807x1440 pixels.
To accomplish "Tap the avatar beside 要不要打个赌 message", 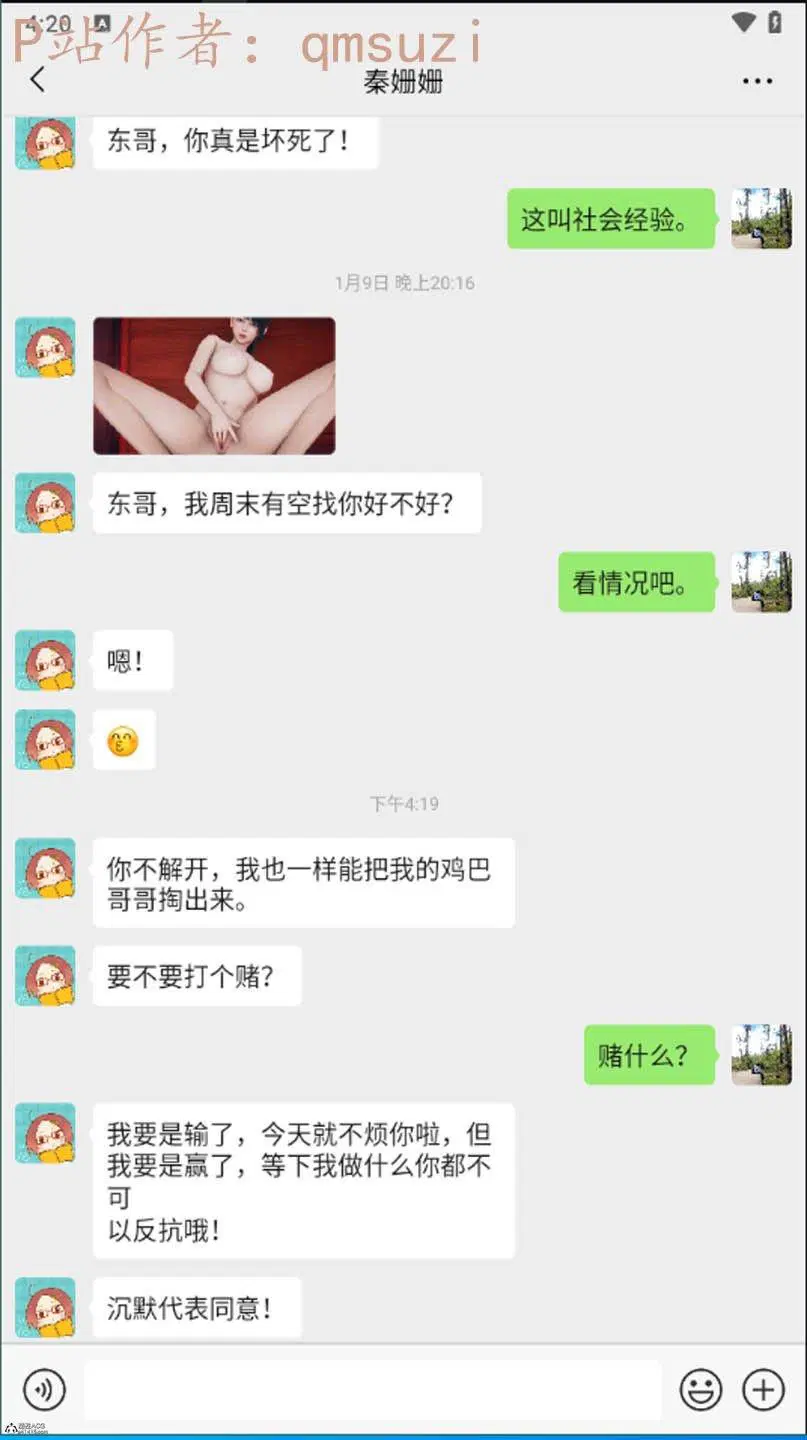I will (x=44, y=975).
